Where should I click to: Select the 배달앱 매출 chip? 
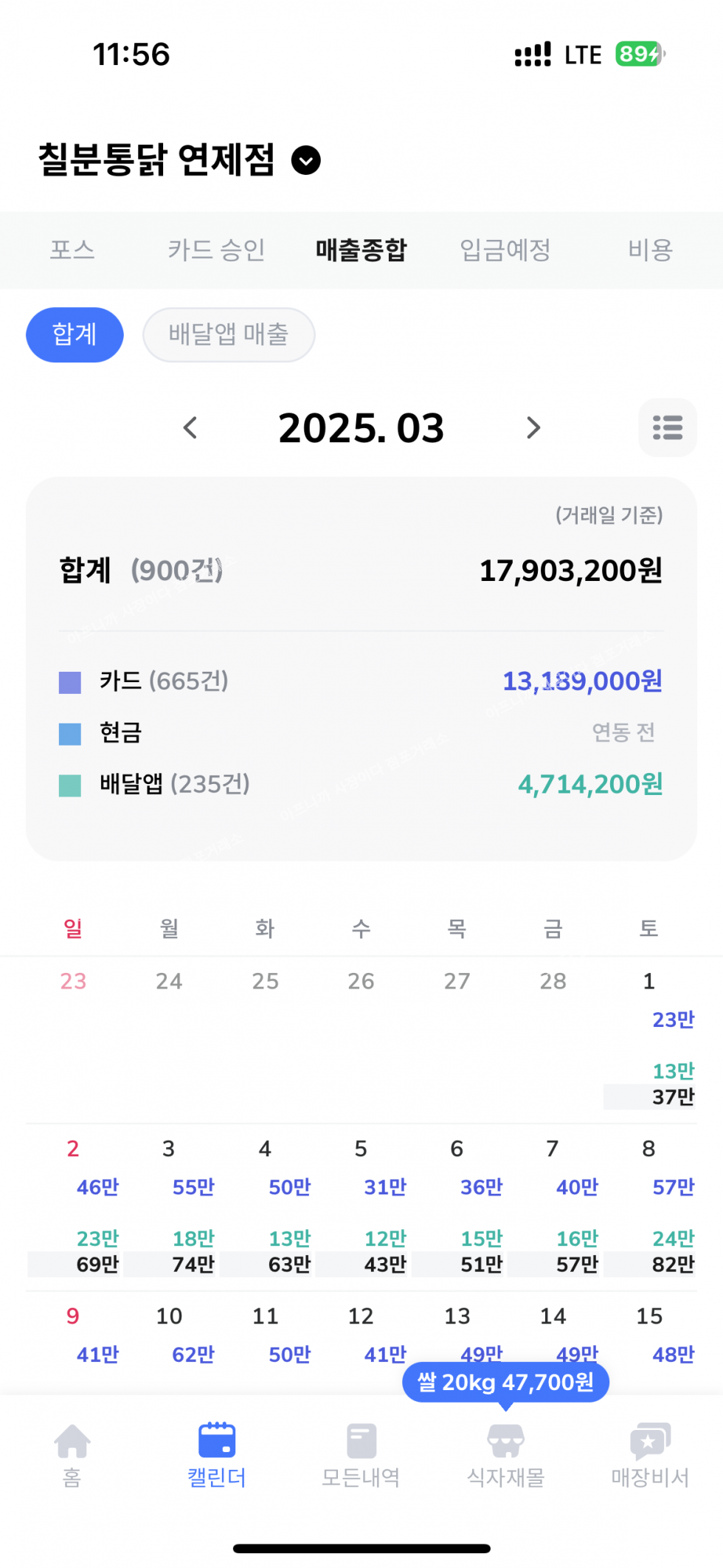click(229, 334)
